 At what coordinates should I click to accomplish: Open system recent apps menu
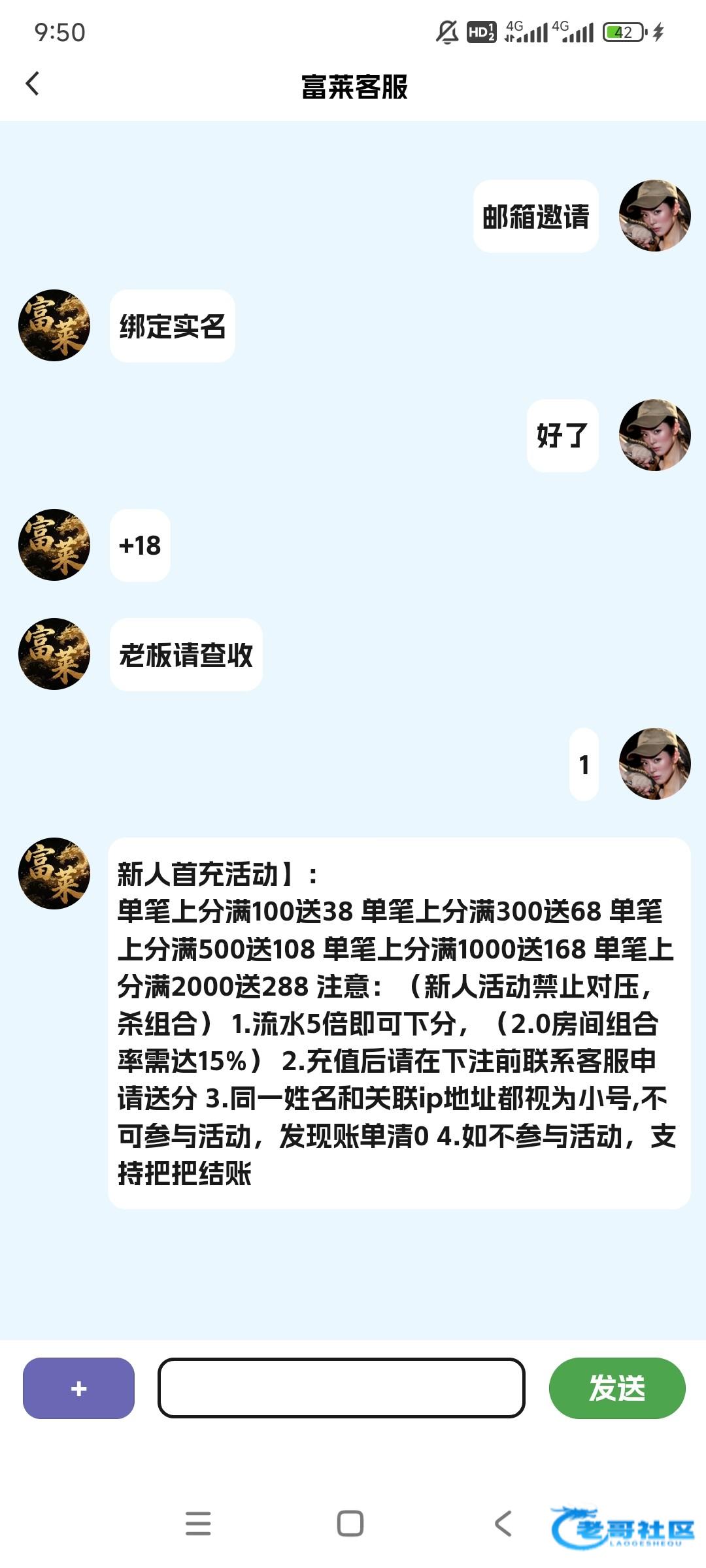click(198, 1524)
